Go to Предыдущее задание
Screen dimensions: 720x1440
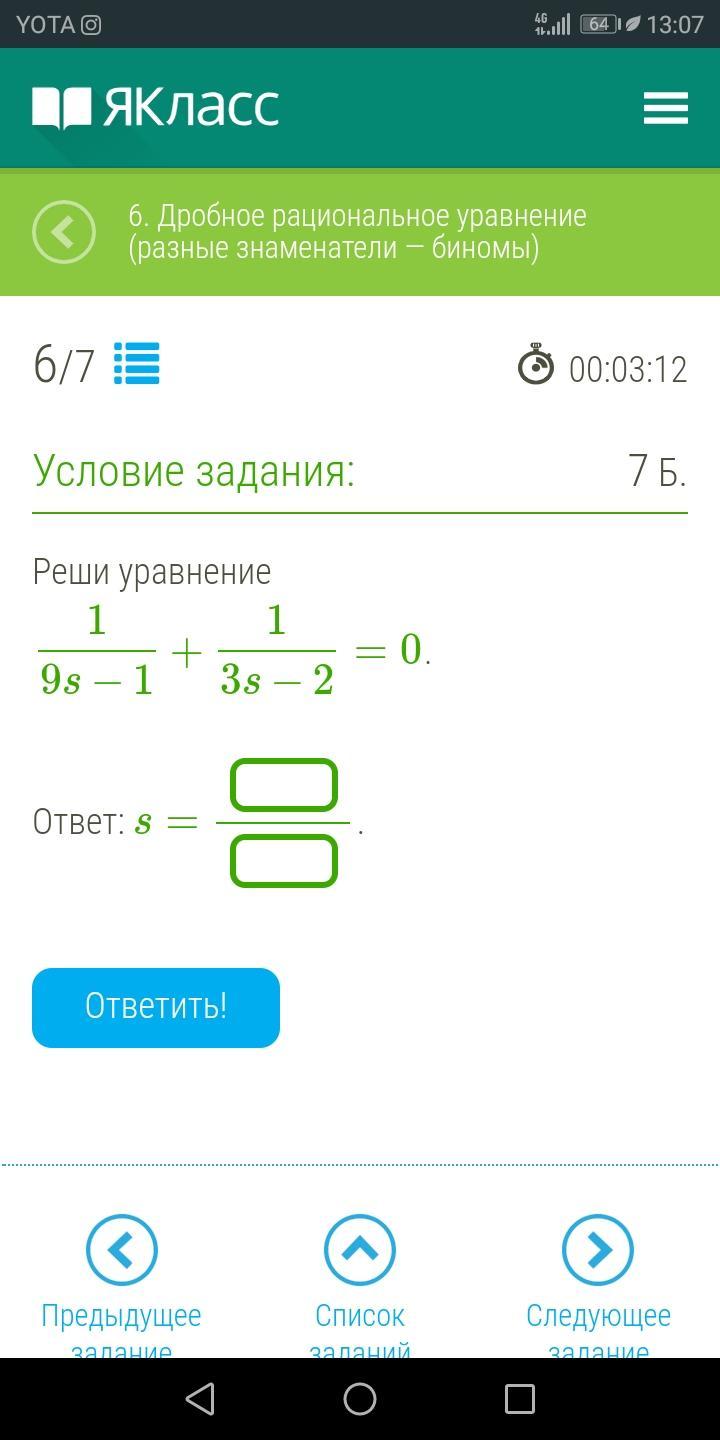121,1250
